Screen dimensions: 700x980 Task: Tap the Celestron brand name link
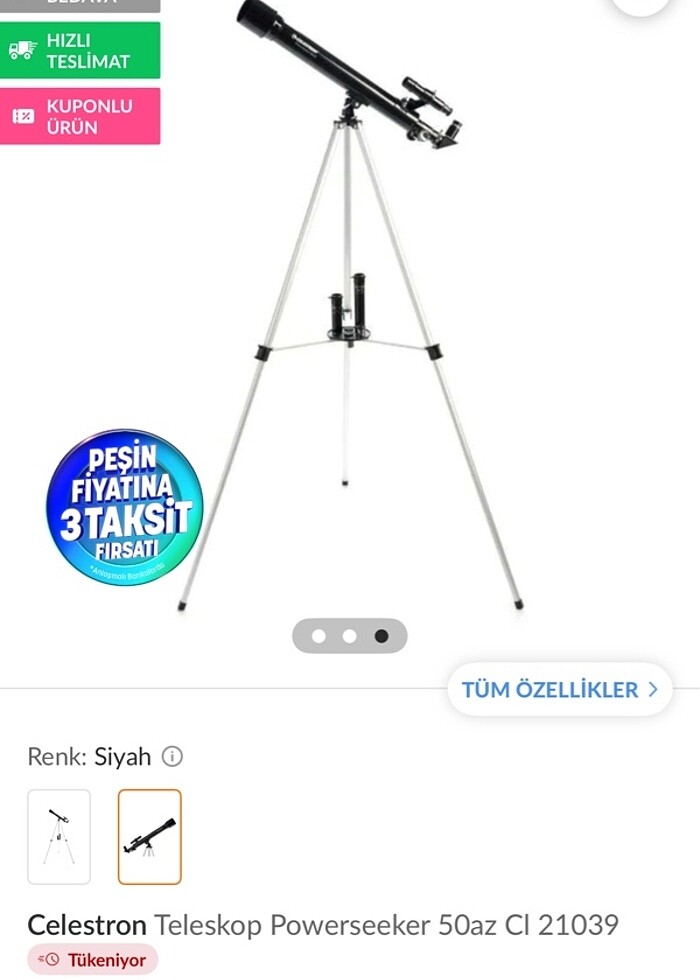[x=86, y=924]
